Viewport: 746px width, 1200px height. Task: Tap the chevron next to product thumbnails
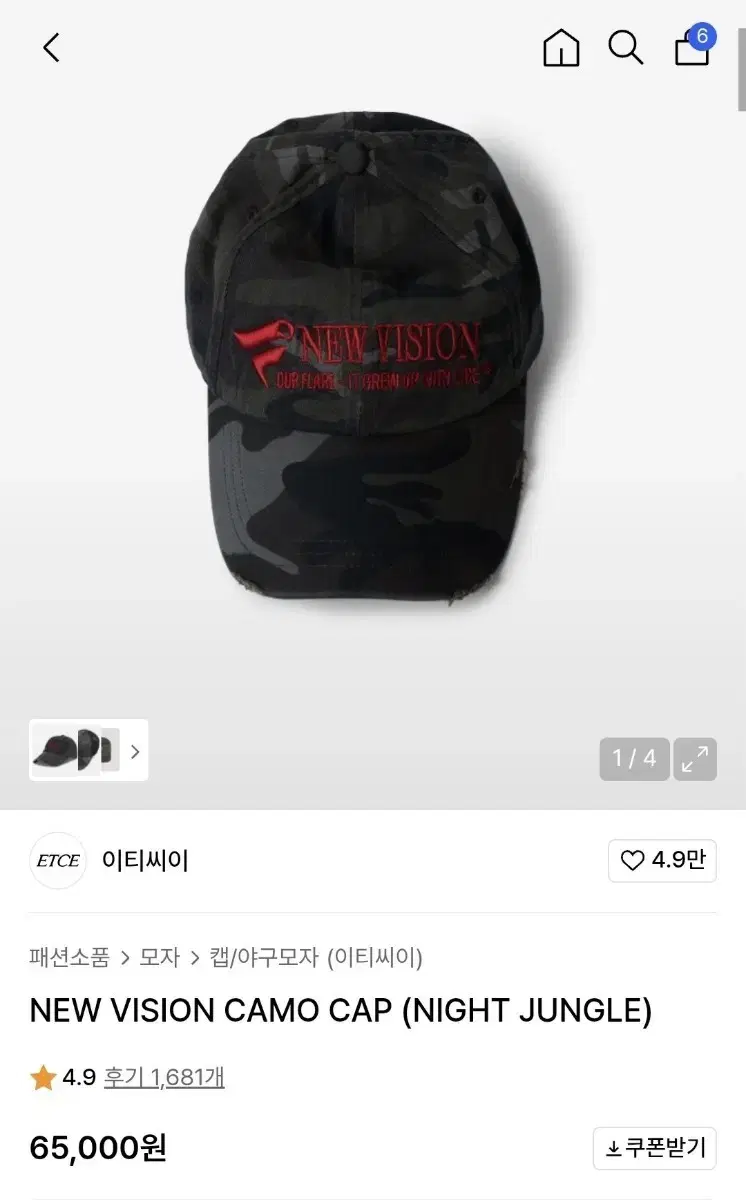[x=135, y=751]
